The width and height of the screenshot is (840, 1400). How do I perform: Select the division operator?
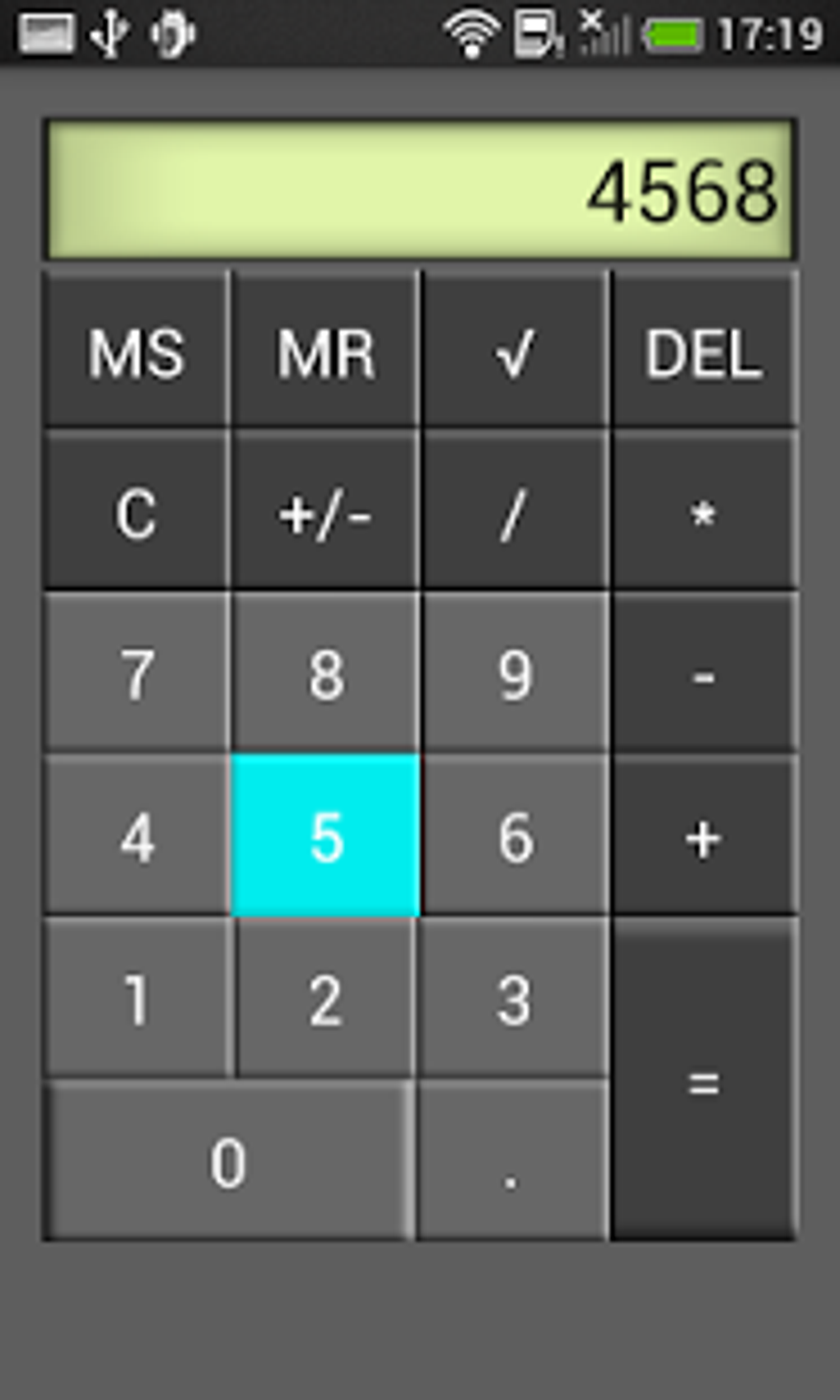coord(515,512)
